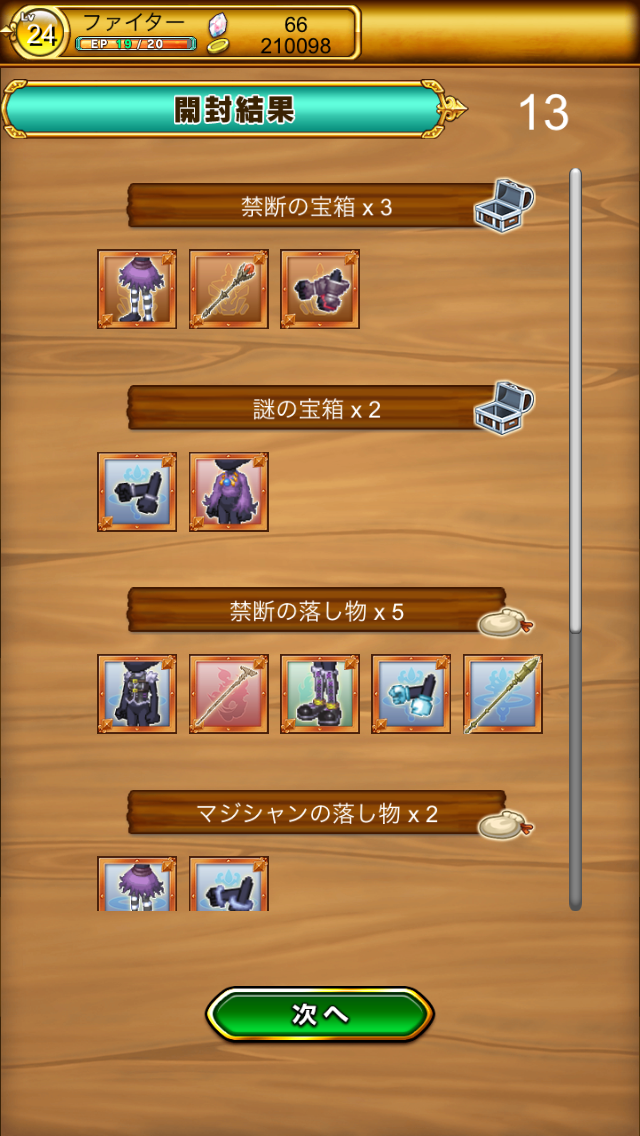Select the purple skirt item under 禁断の宝箱
Viewport: 640px width, 1136px height.
tap(137, 289)
